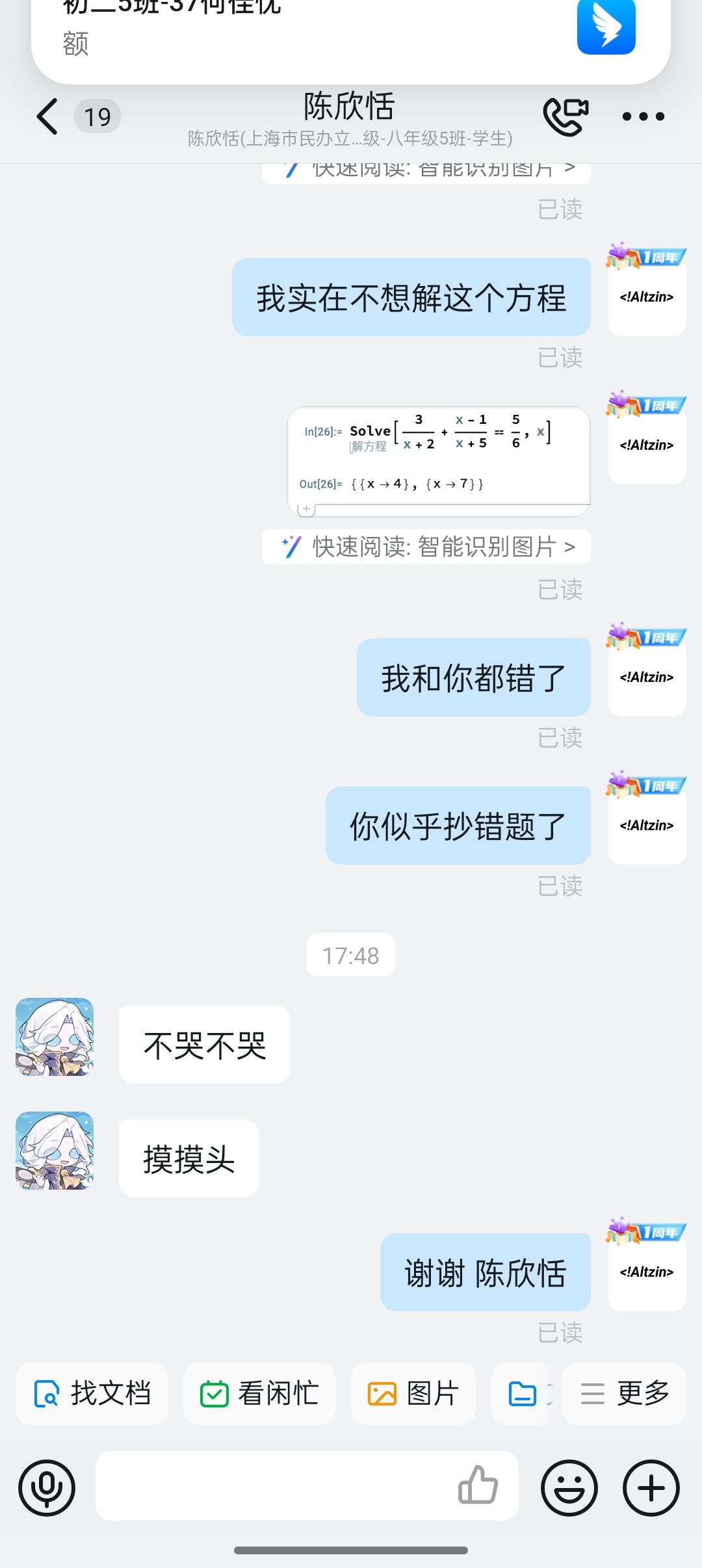Open the plus attachment menu
This screenshot has width=702, height=1568.
point(651,1487)
